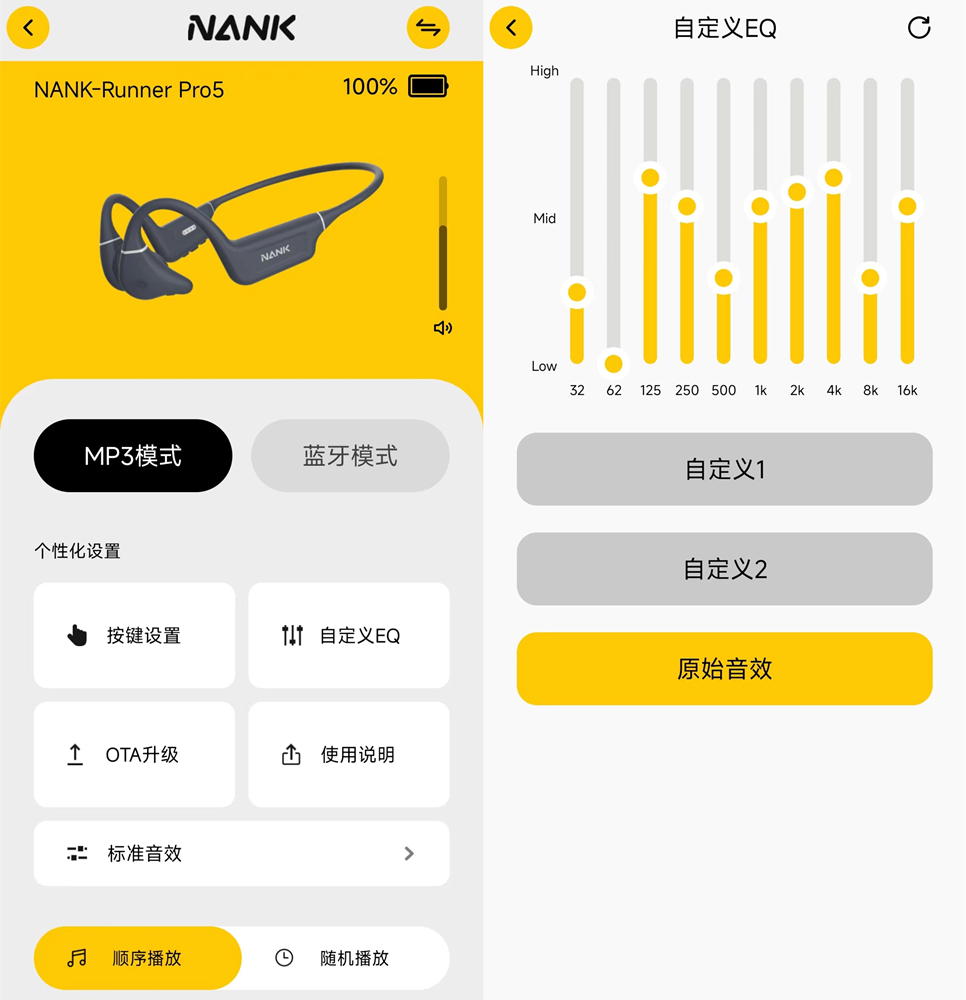Image resolution: width=966 pixels, height=1000 pixels.
Task: Open the 自定义EQ card
Action: (349, 636)
